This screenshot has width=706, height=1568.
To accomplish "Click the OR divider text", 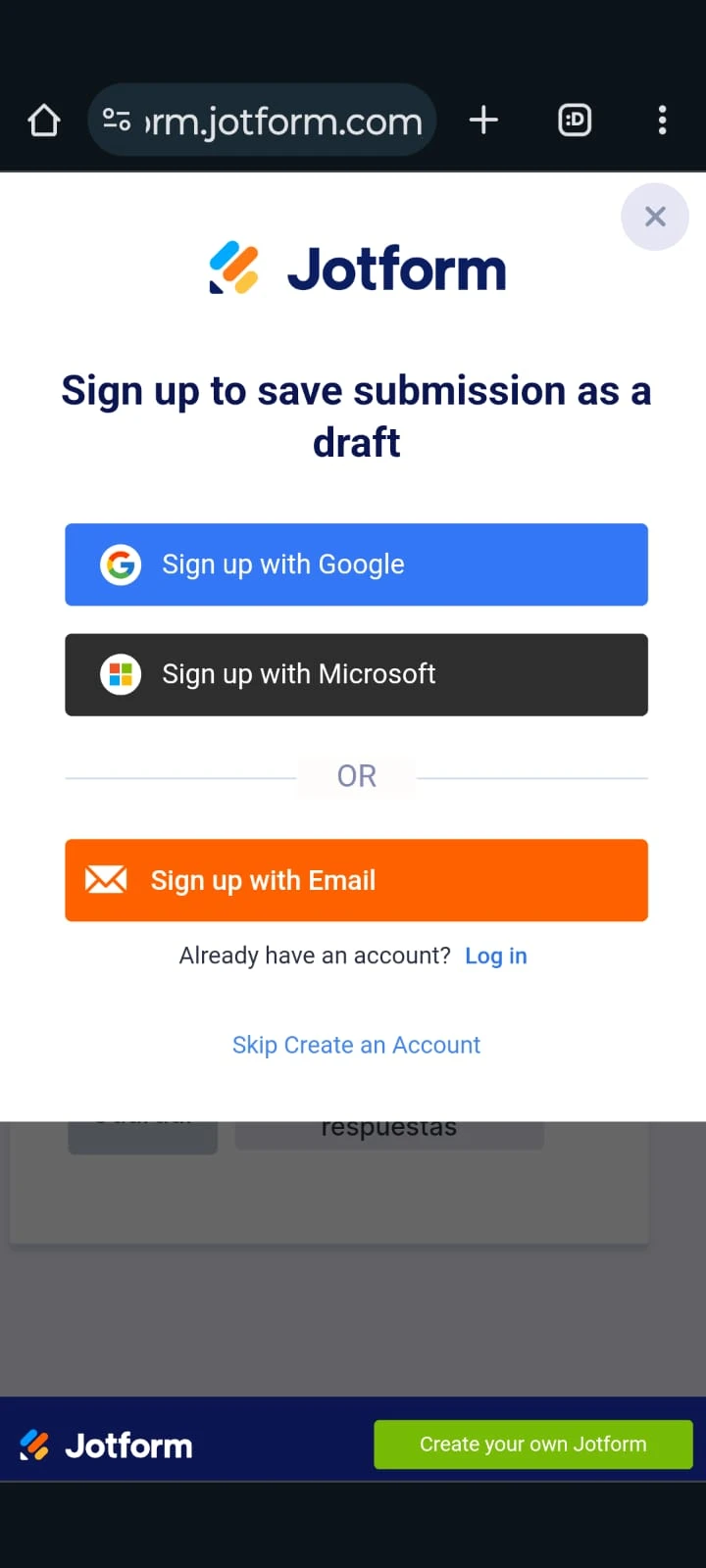I will click(356, 775).
